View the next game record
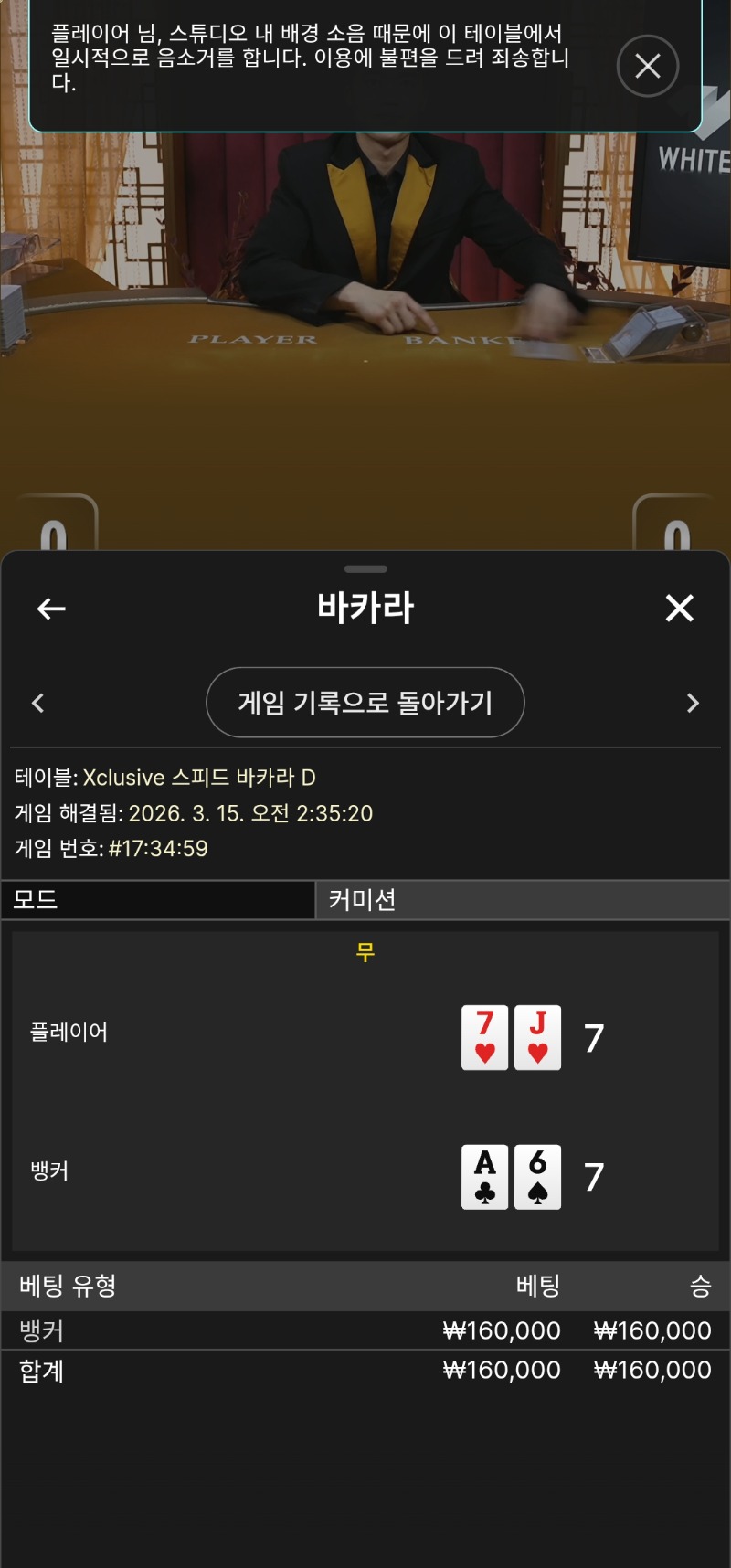Image resolution: width=731 pixels, height=1568 pixels. (x=693, y=703)
